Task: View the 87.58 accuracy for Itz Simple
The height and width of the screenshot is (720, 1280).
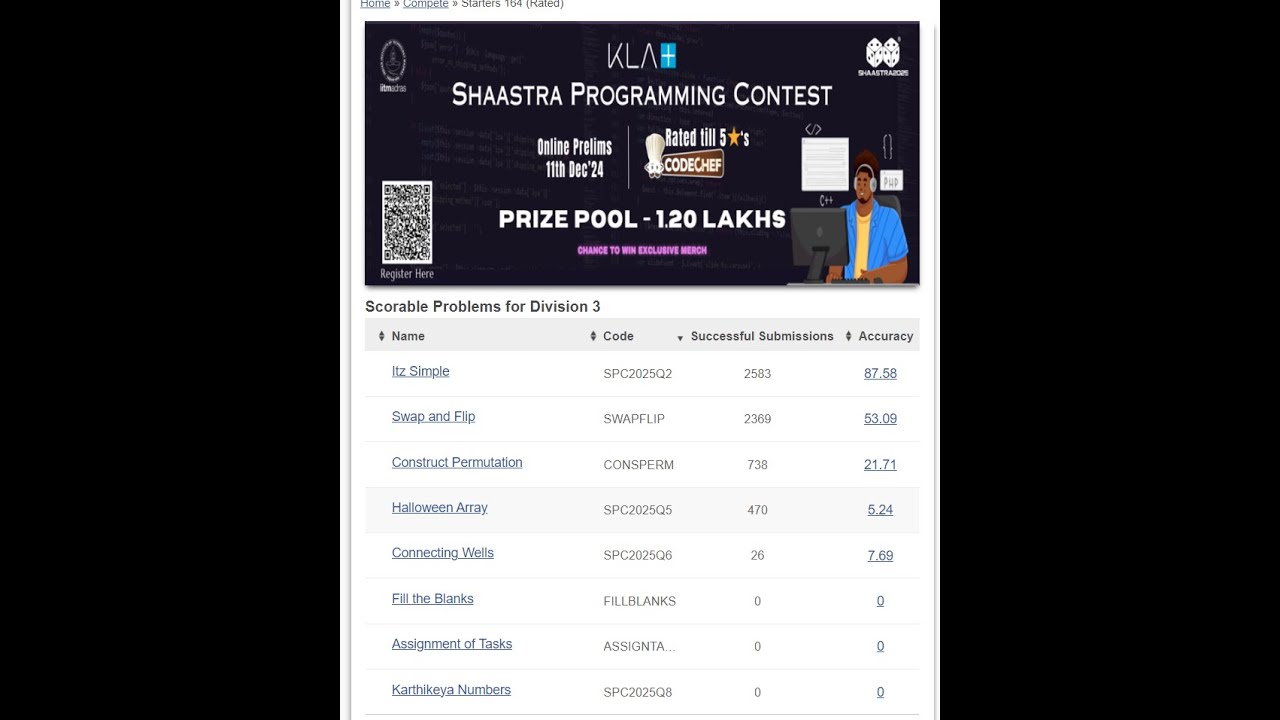Action: (x=880, y=373)
